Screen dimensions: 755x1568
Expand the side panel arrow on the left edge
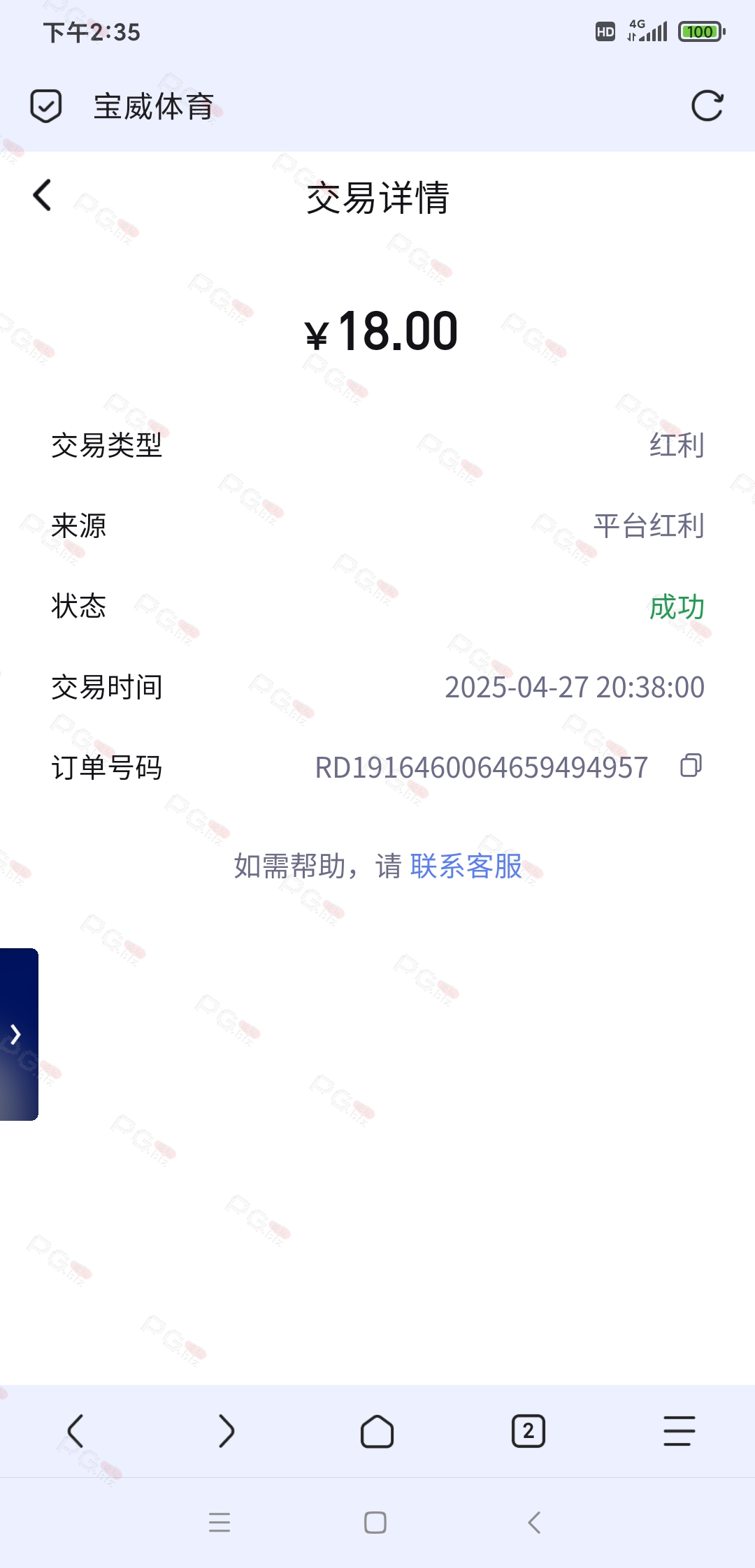pyautogui.click(x=19, y=1034)
